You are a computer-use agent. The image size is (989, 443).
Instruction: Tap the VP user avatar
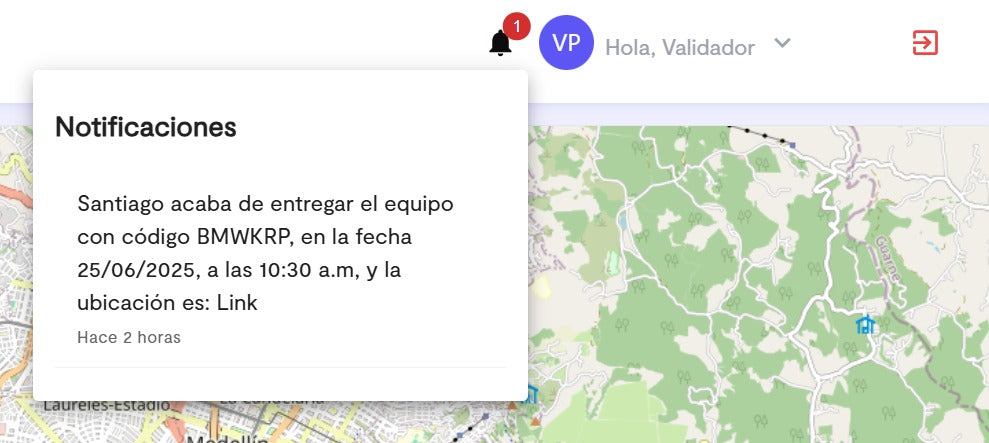(x=566, y=43)
